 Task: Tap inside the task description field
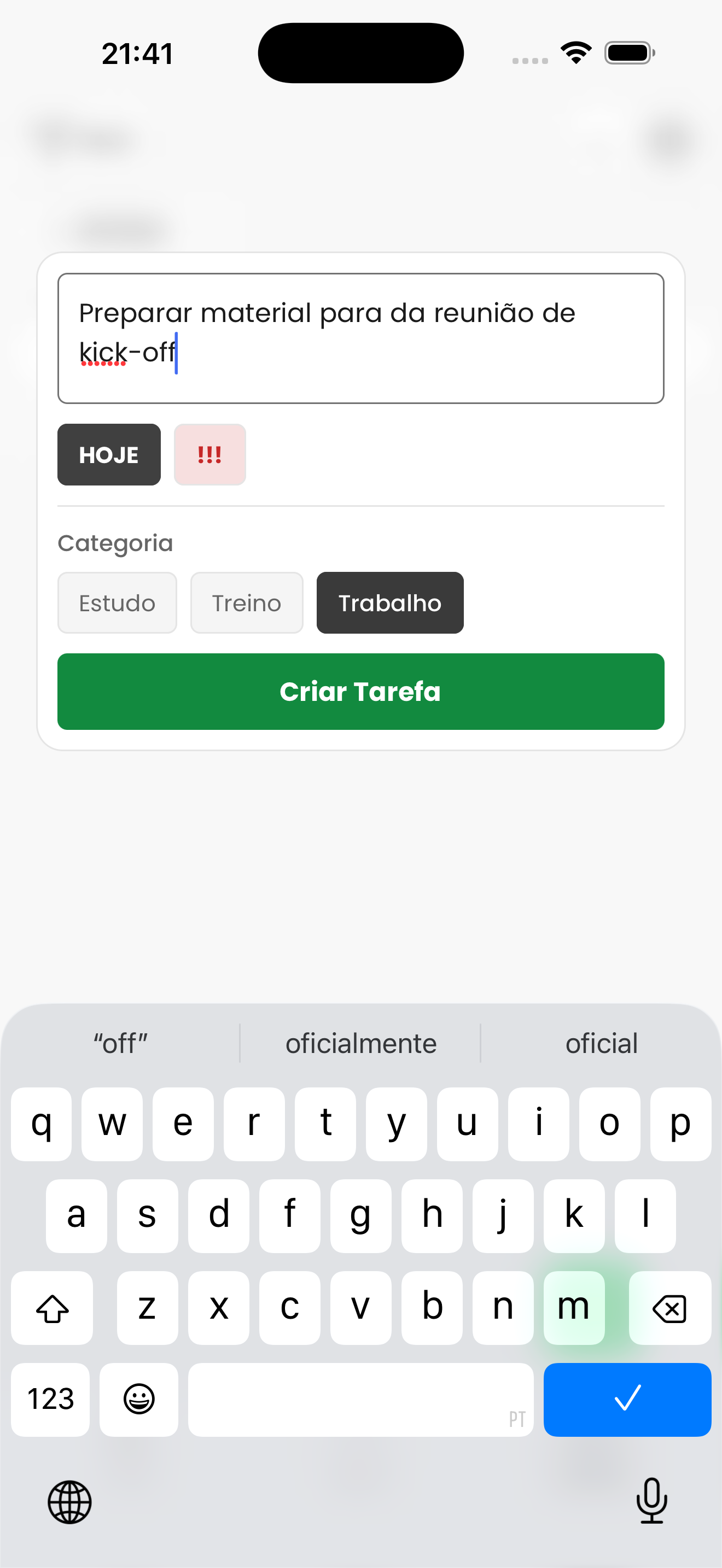(361, 338)
